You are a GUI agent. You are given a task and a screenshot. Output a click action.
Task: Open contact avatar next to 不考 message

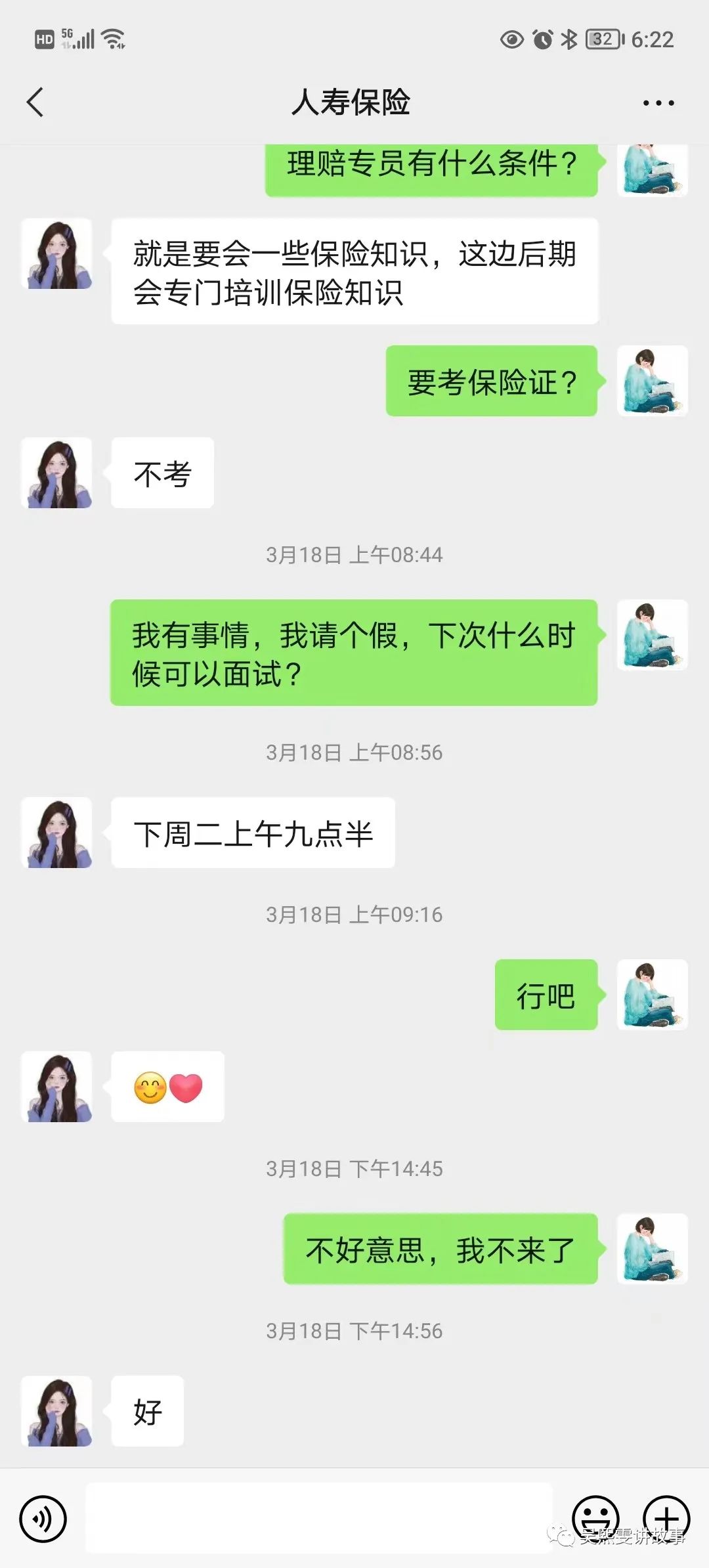pos(56,473)
